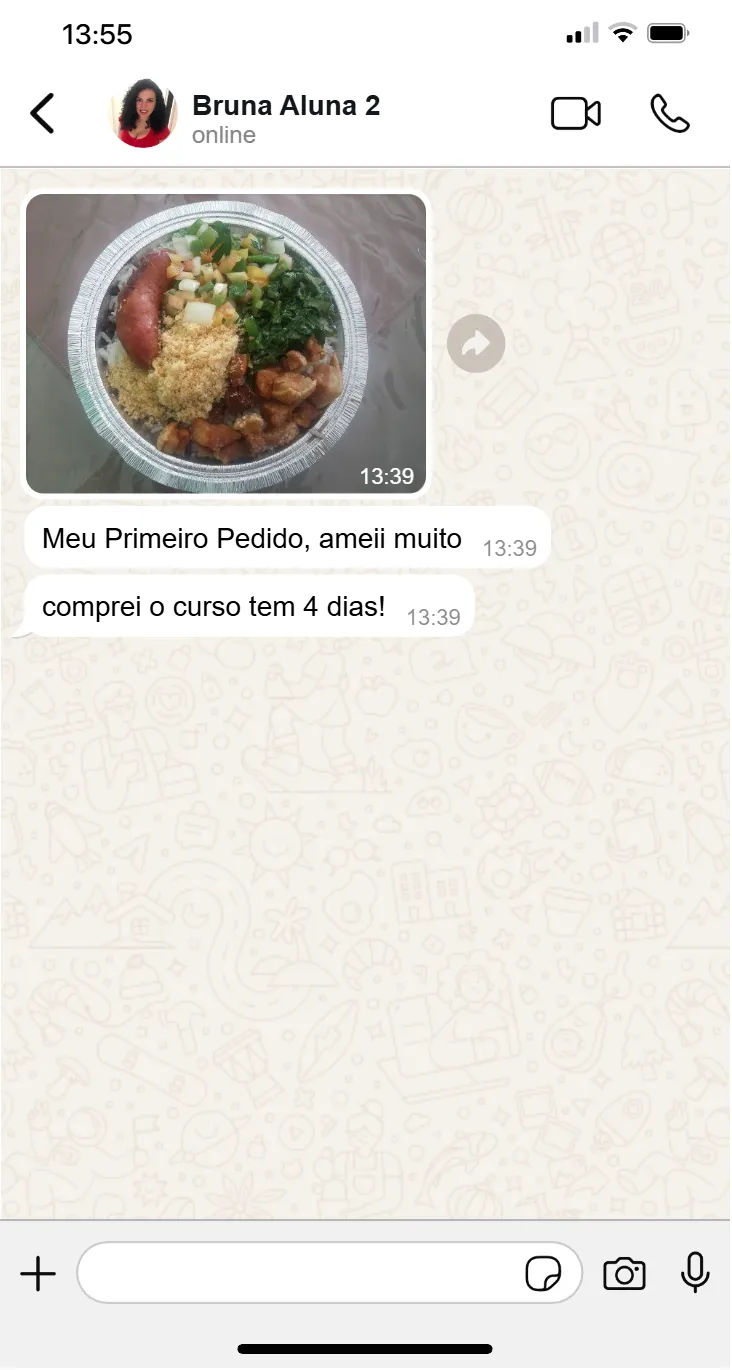Go back to the chat list
This screenshot has width=732, height=1370.
click(42, 114)
